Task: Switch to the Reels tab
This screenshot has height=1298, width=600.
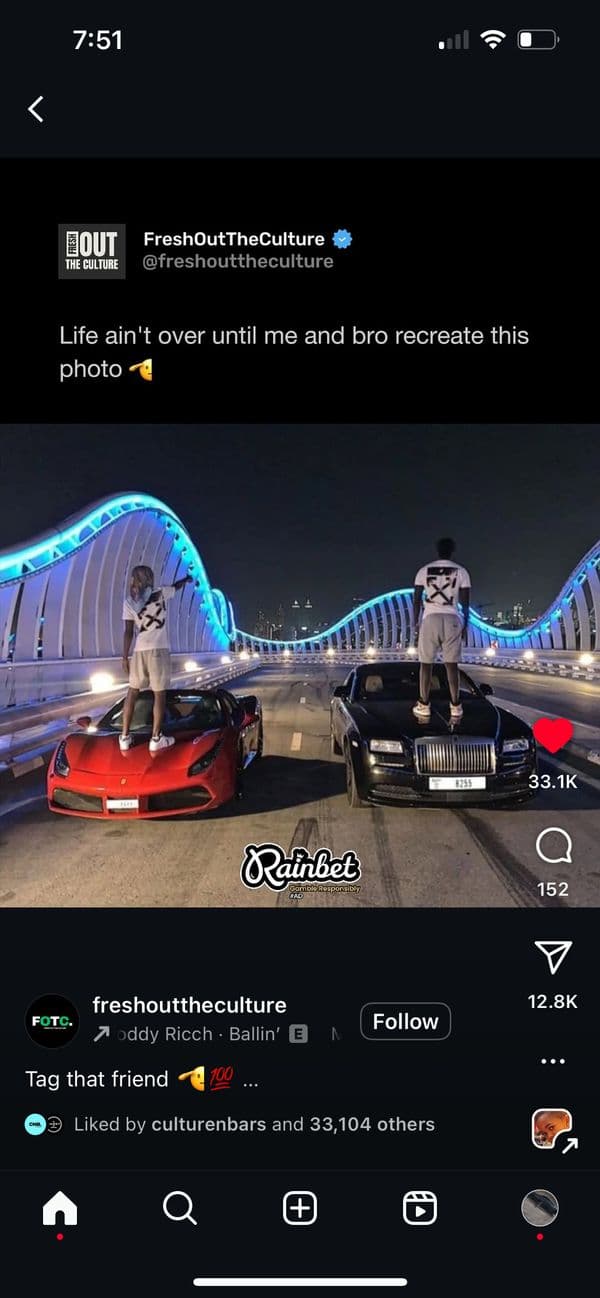Action: coord(420,1209)
